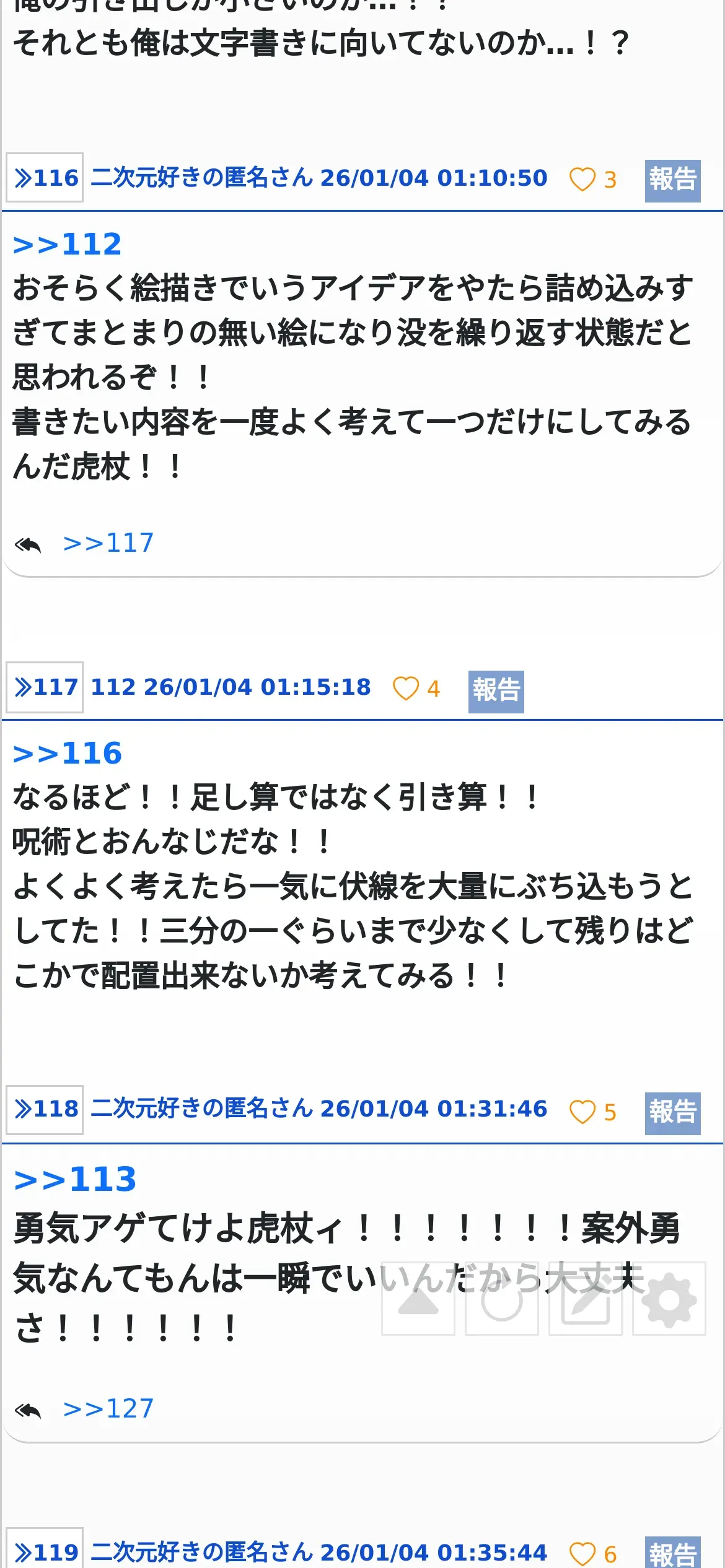Report post 116 with 報告 button
Image resolution: width=725 pixels, height=1568 pixels.
672,181
